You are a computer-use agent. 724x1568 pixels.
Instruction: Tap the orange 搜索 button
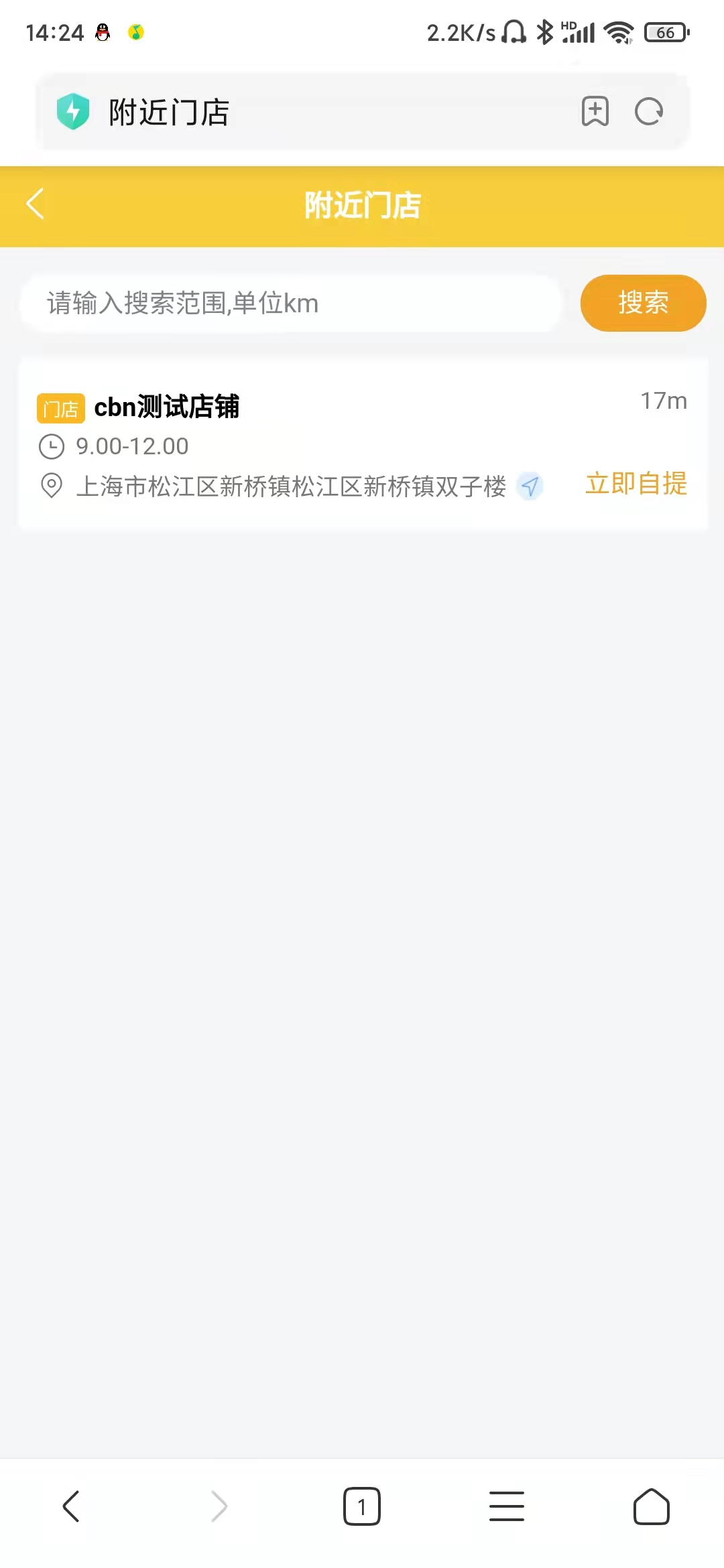(643, 303)
